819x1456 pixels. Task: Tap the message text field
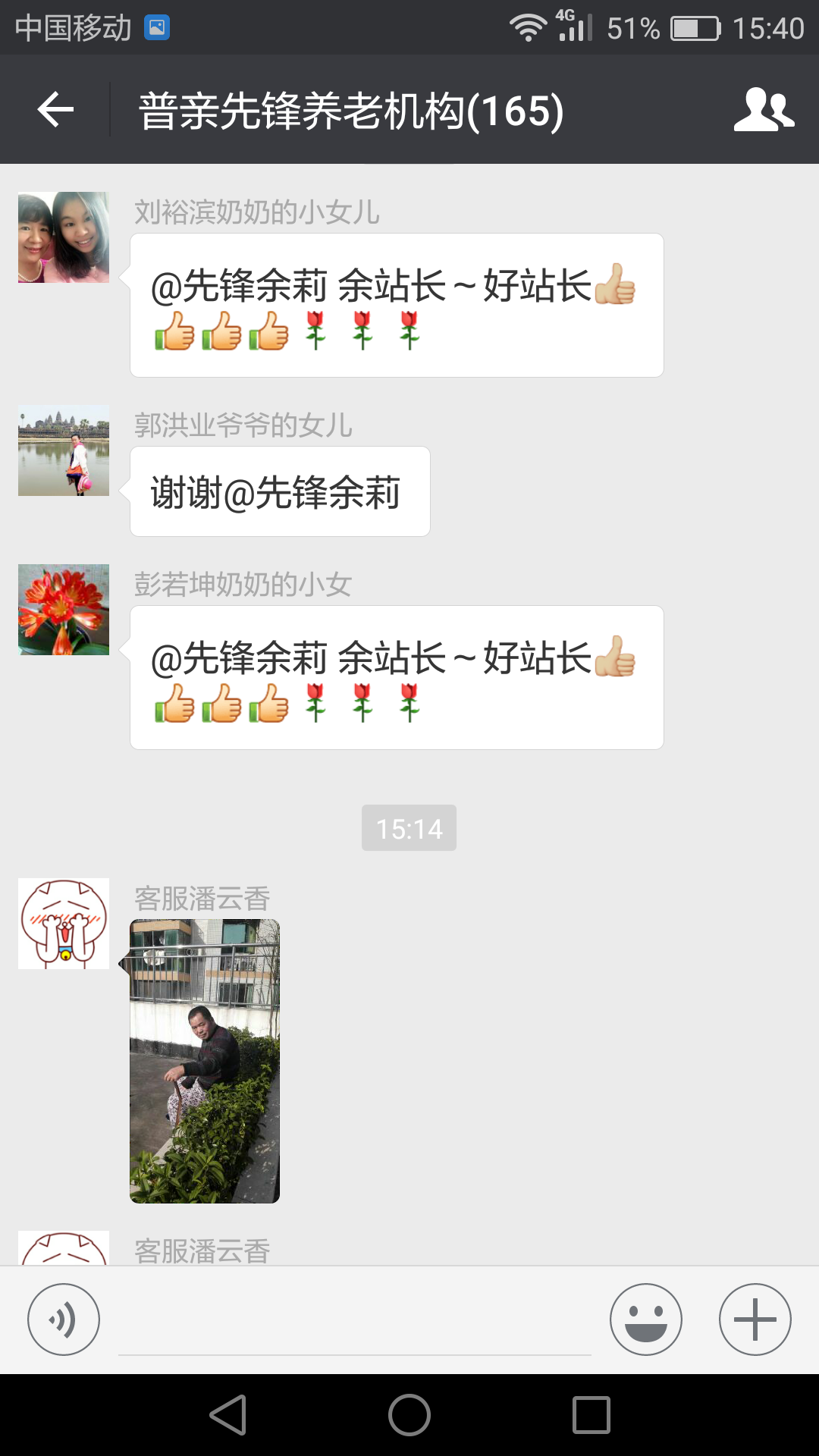point(354,1321)
